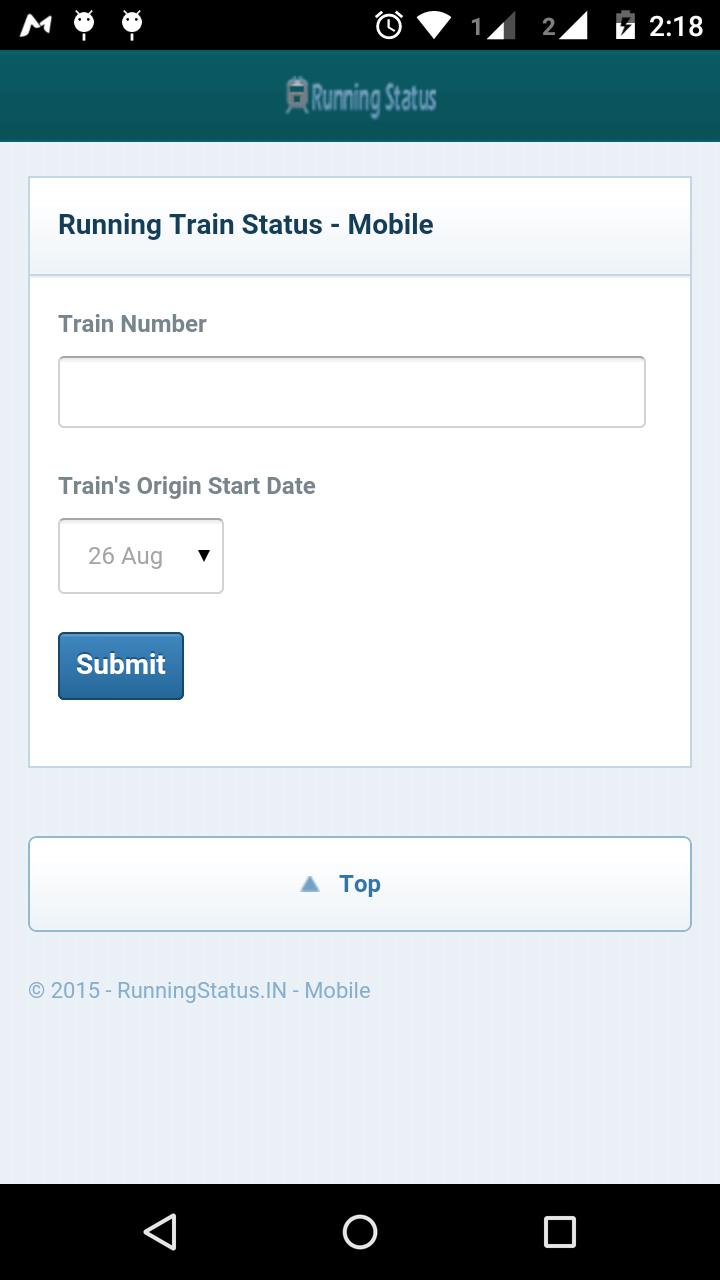Submit the train status form
720x1280 pixels.
pos(121,665)
